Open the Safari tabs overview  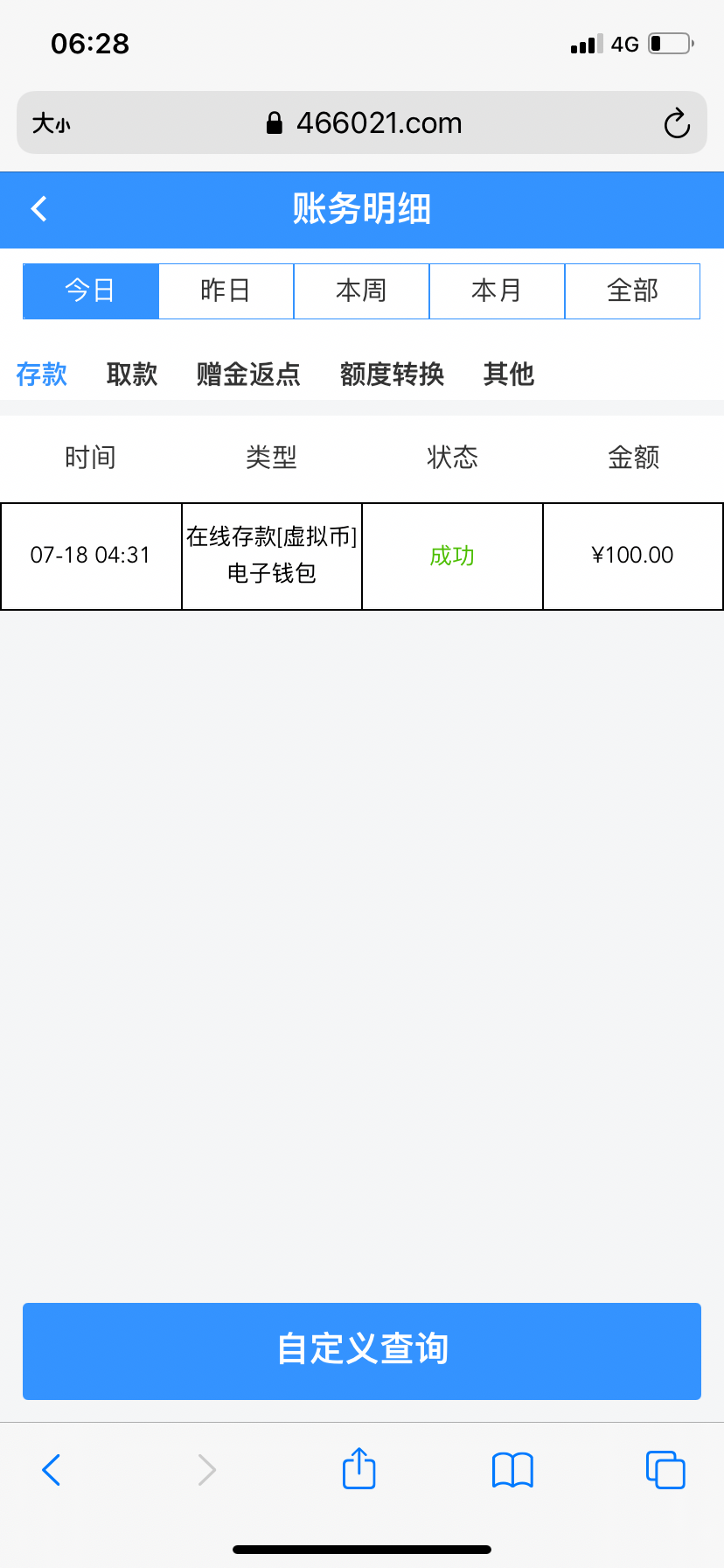[x=665, y=1469]
